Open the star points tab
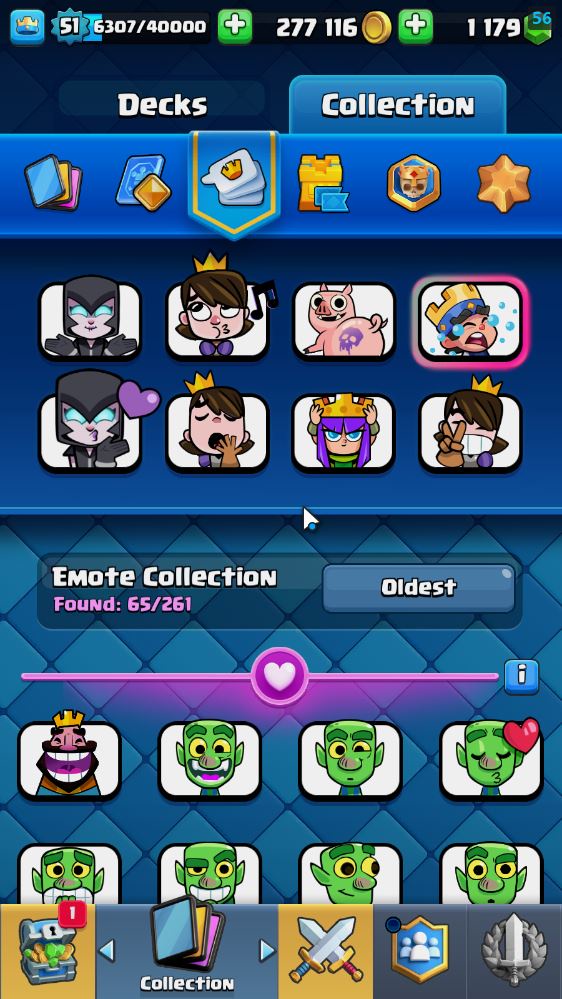Viewport: 562px width, 999px height. [503, 183]
